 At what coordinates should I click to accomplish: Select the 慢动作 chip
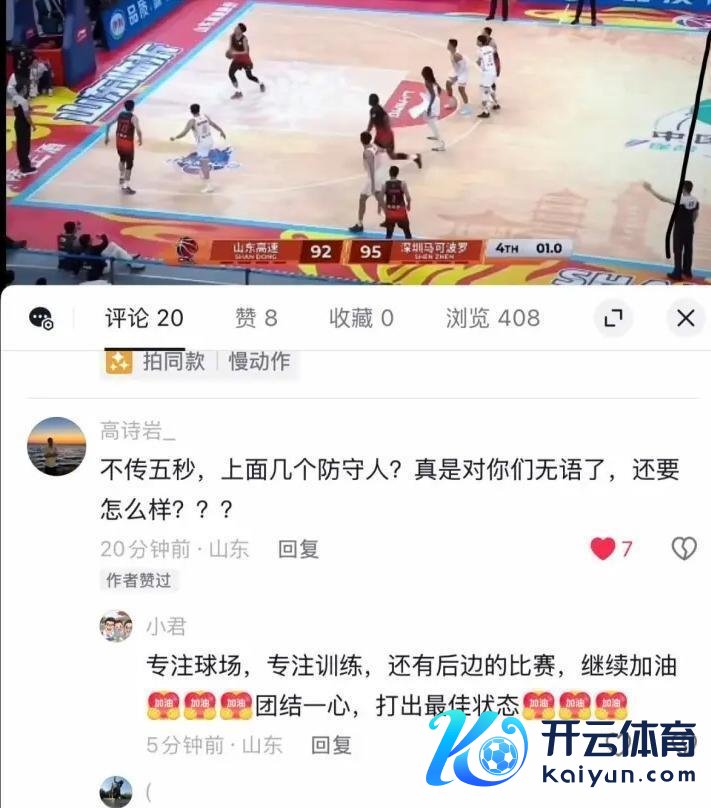pos(259,361)
